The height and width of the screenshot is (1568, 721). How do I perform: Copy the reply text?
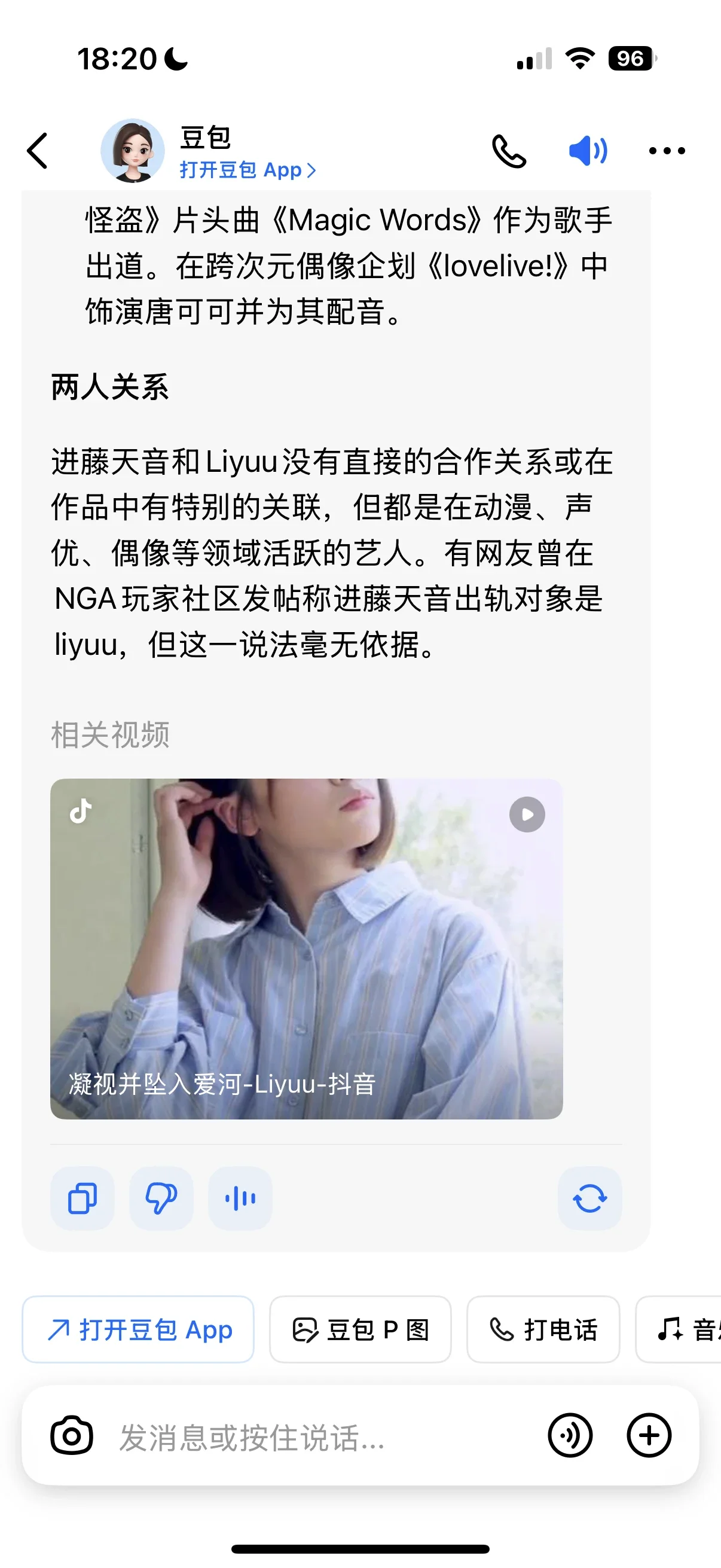coord(82,1198)
